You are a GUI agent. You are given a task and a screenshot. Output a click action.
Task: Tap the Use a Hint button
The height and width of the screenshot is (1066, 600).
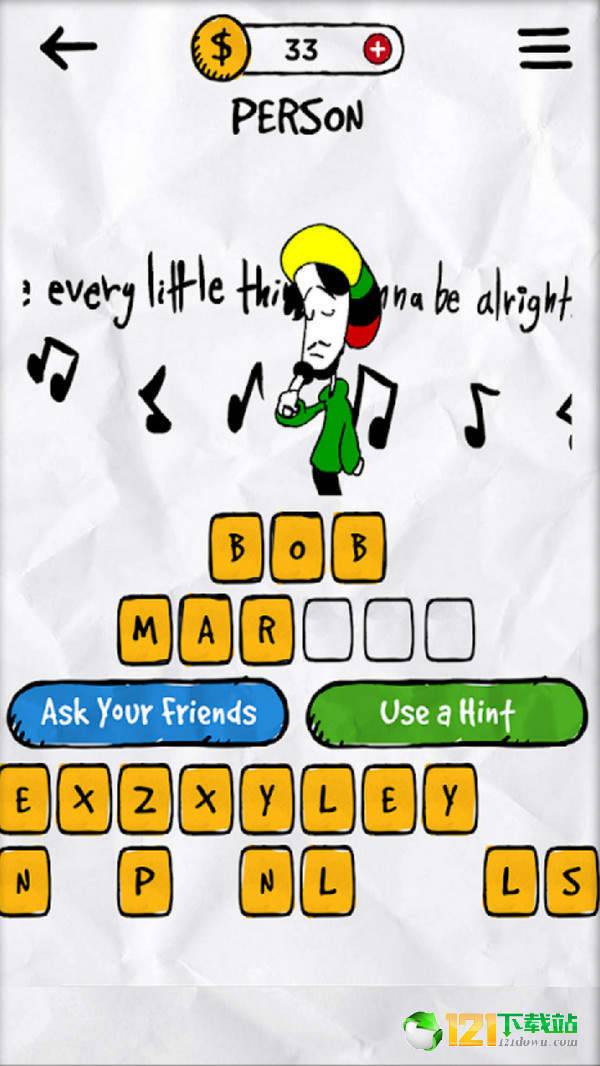click(446, 712)
